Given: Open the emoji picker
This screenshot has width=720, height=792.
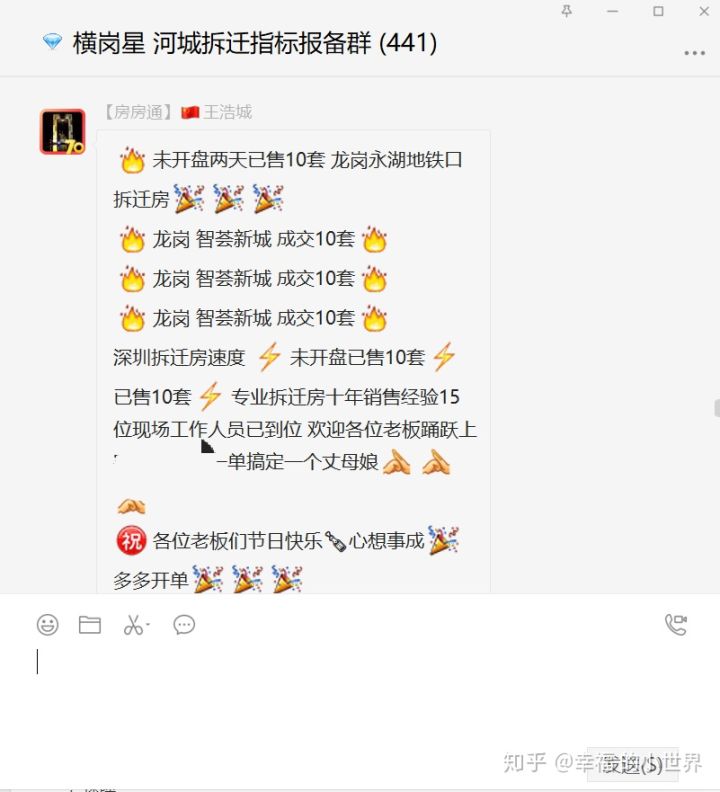Looking at the screenshot, I should point(47,625).
